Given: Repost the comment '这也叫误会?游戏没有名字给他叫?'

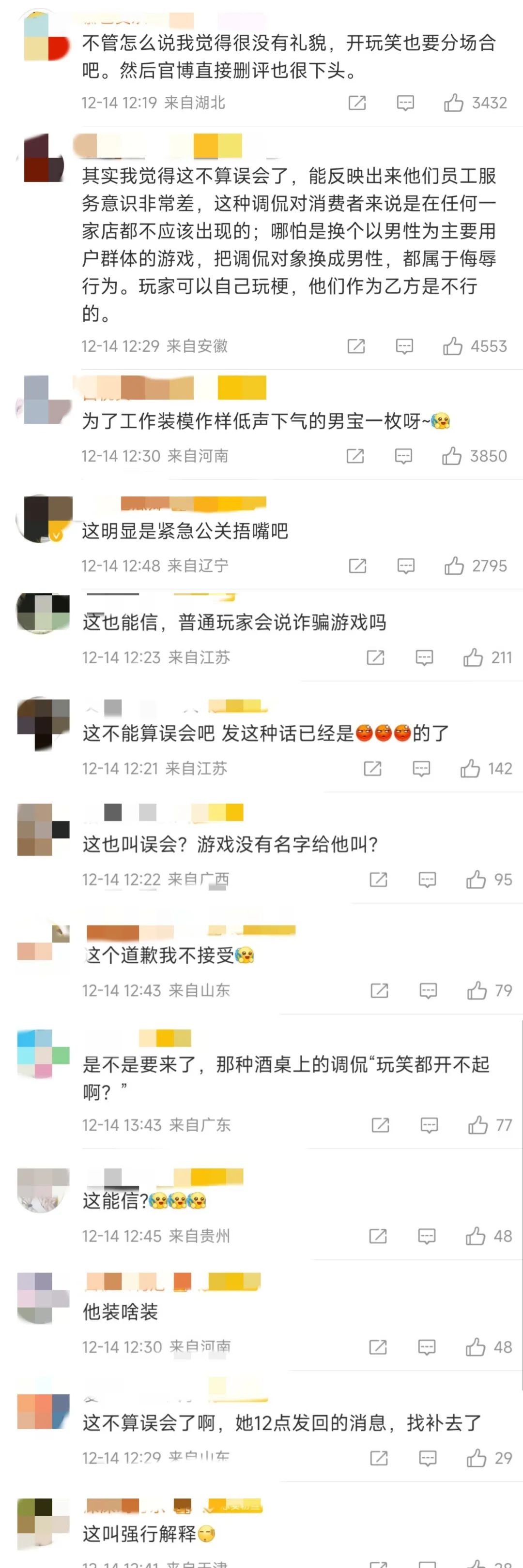Looking at the screenshot, I should (x=378, y=880).
